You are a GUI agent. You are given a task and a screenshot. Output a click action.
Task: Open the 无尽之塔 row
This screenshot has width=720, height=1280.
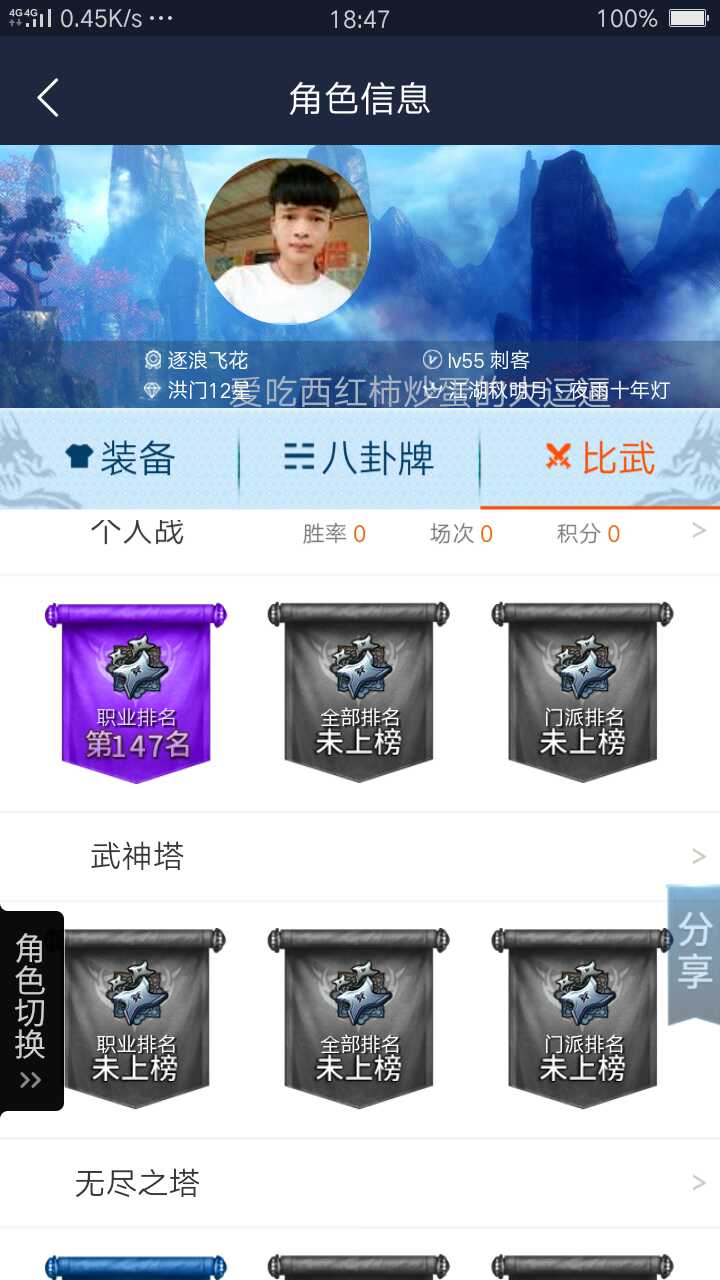(360, 1183)
